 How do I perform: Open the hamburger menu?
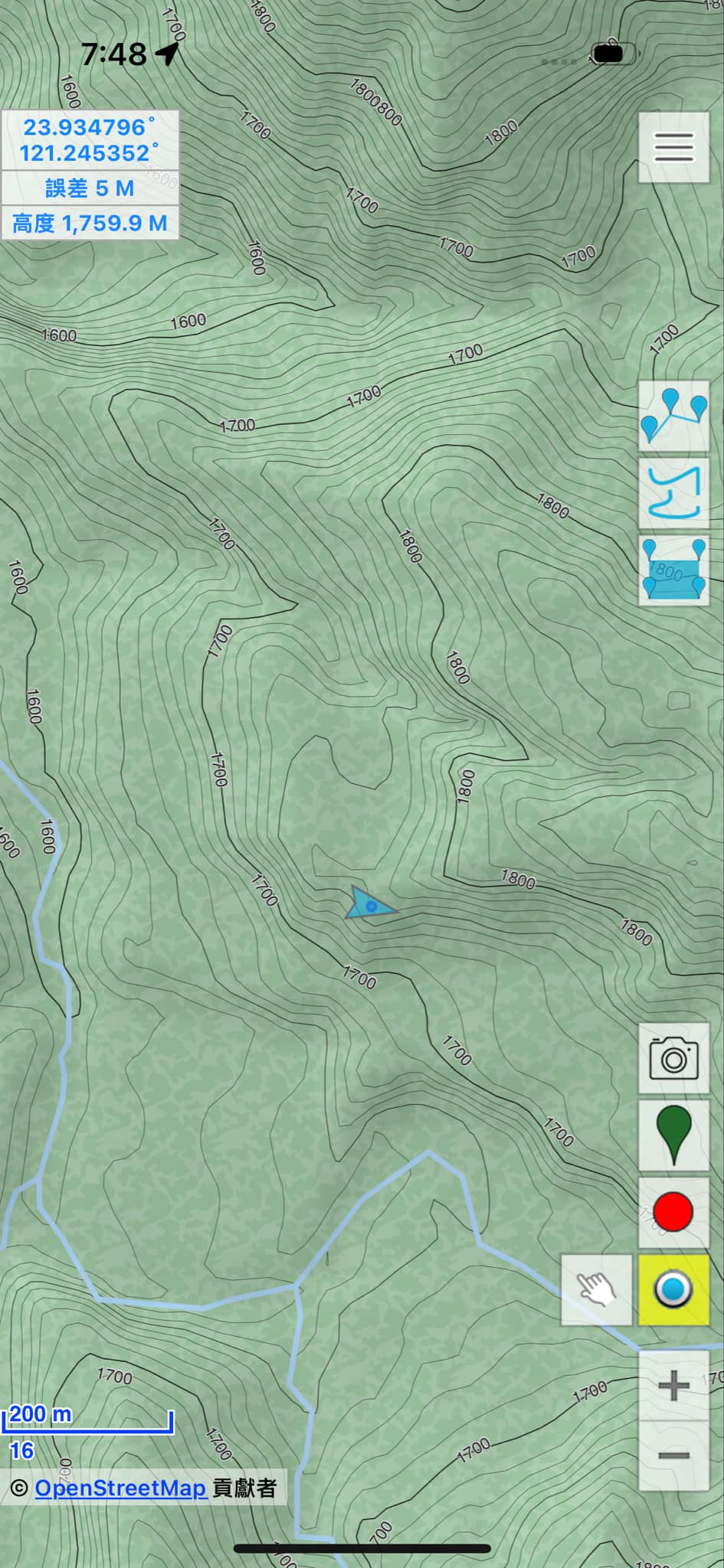[673, 146]
